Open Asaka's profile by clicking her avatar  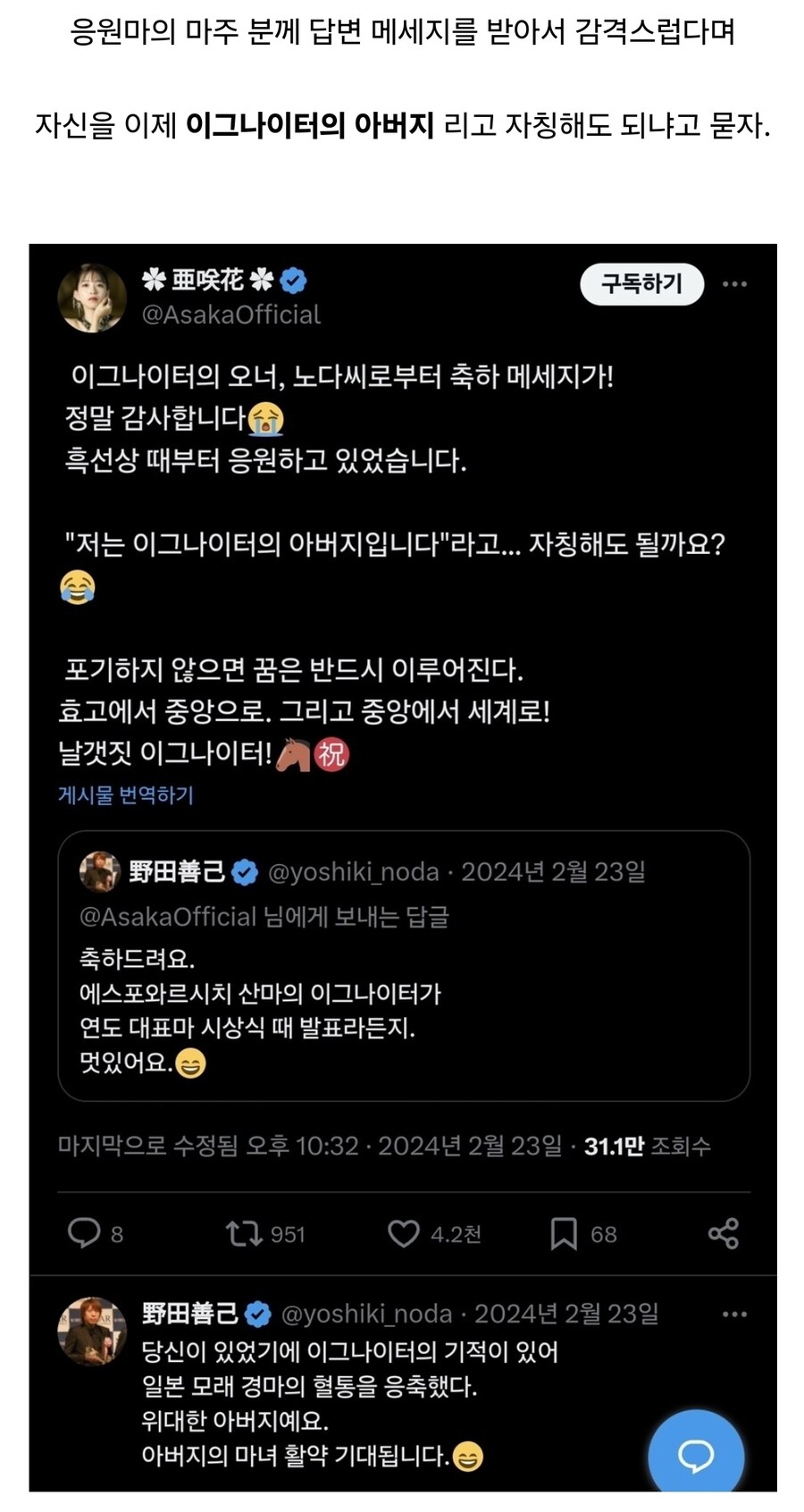pyautogui.click(x=92, y=295)
